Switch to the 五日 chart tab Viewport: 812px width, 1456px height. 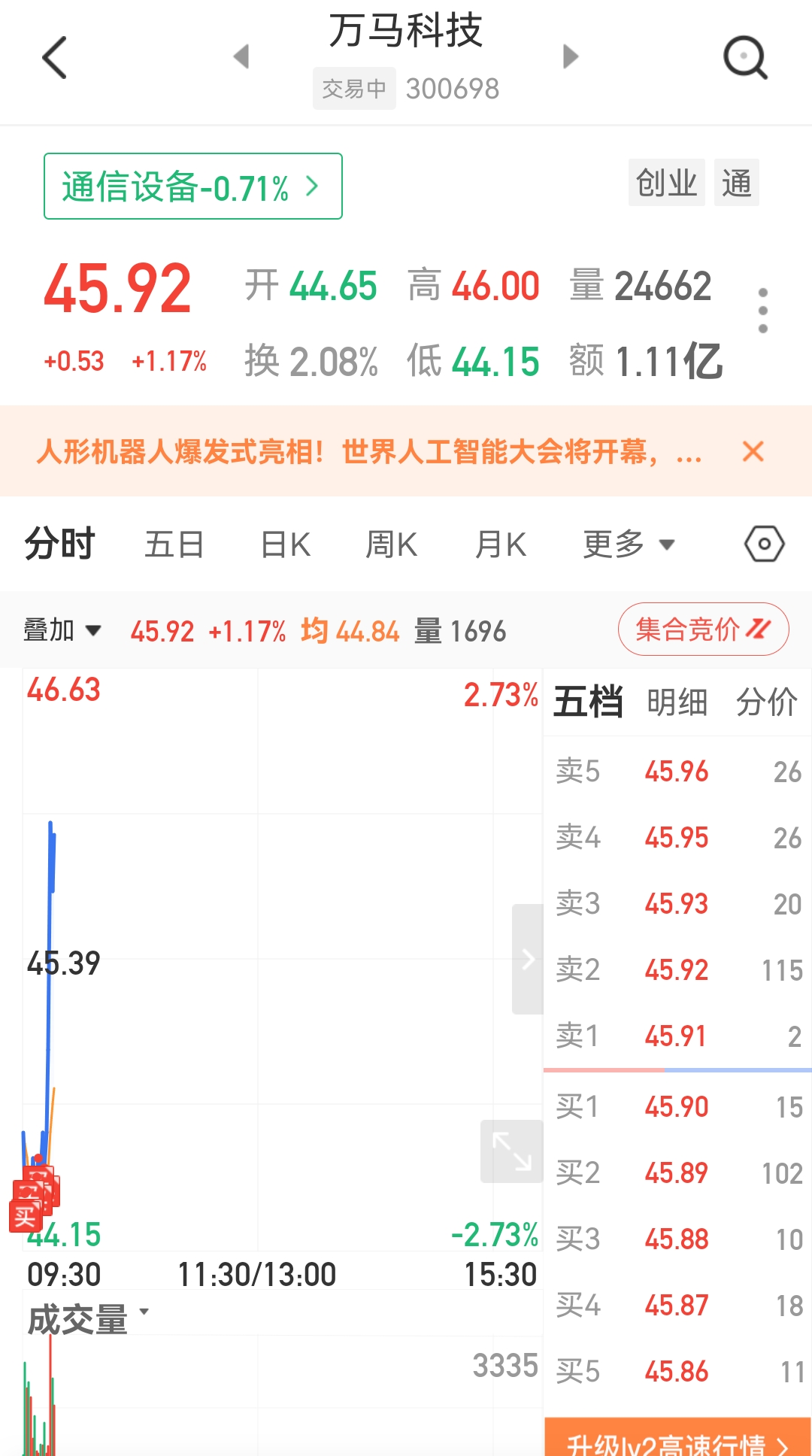(174, 544)
